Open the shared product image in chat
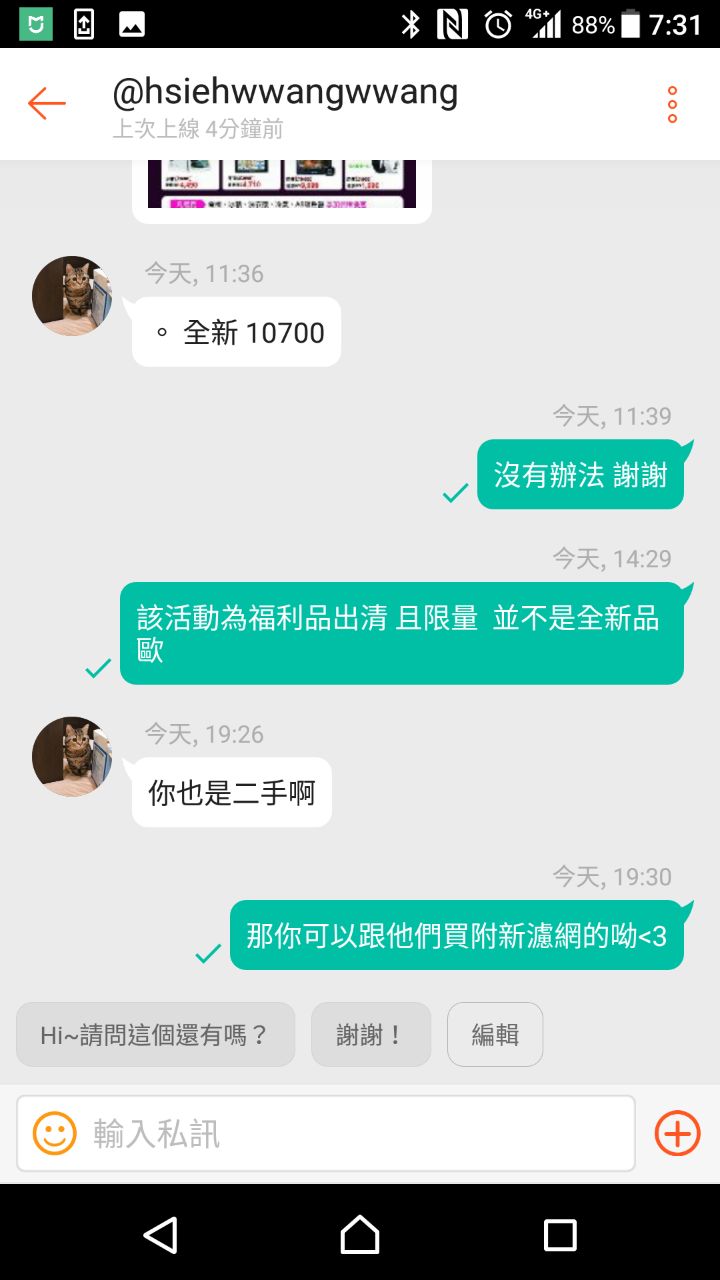The image size is (720, 1280). [x=282, y=186]
